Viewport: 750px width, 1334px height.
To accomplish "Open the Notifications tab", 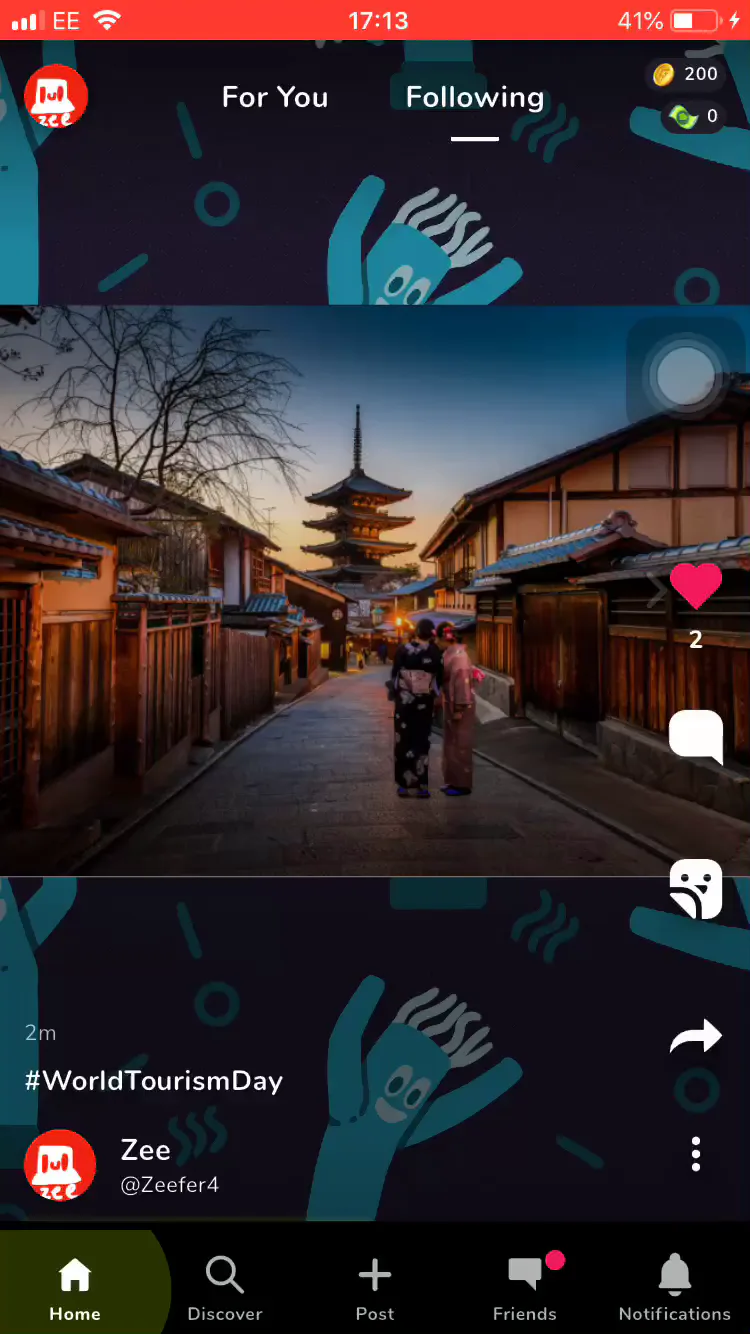I will pyautogui.click(x=675, y=1288).
